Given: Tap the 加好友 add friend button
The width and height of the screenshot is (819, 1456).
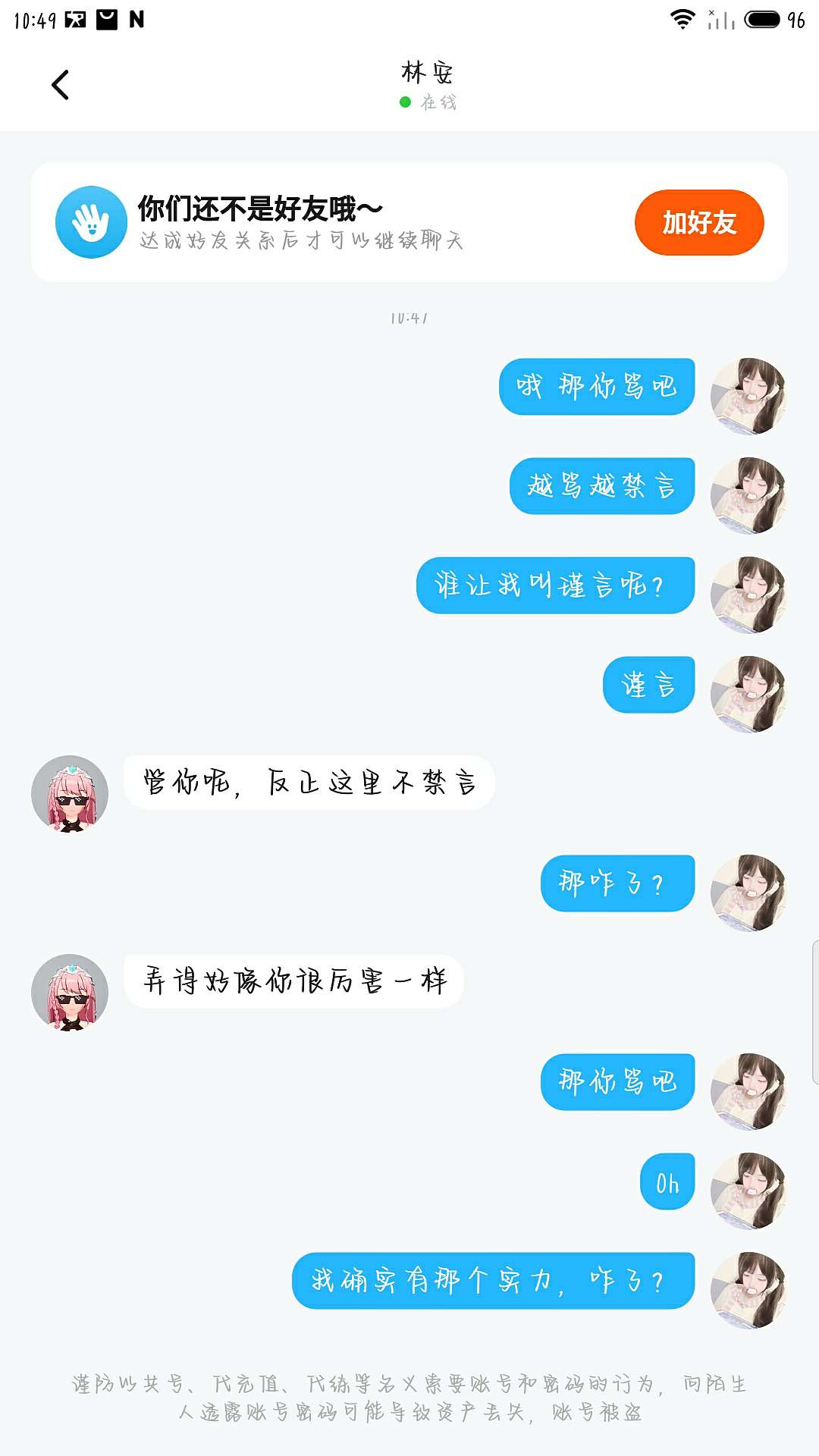Looking at the screenshot, I should 699,222.
